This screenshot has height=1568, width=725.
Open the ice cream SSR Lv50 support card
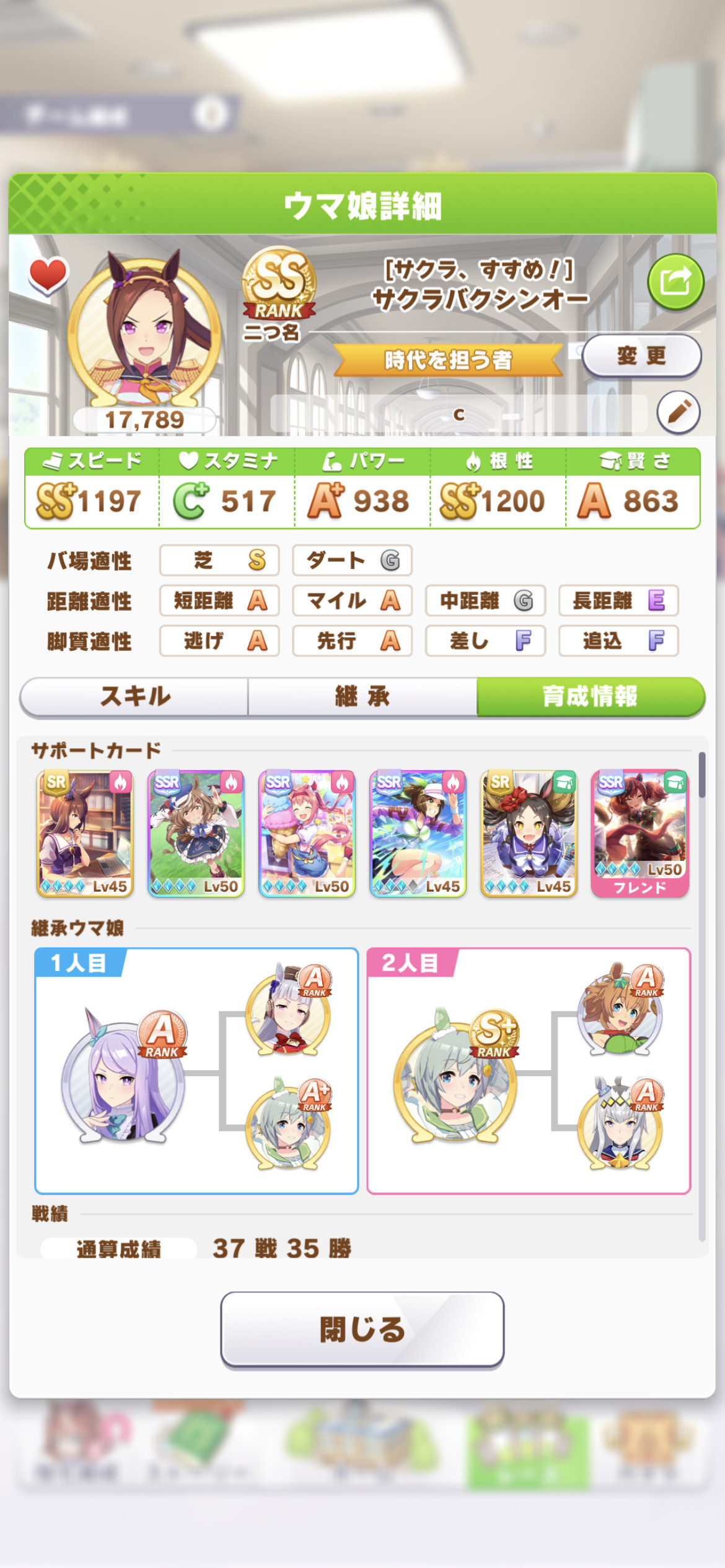pos(307,834)
